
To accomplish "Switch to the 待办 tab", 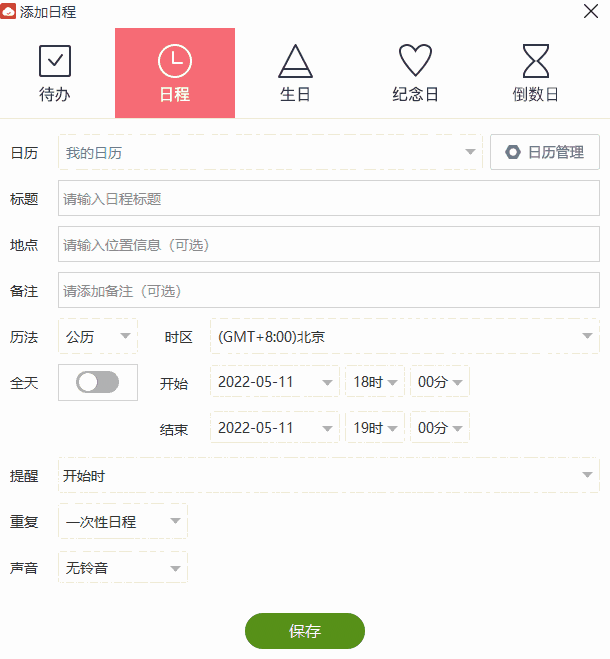I will 55,73.
